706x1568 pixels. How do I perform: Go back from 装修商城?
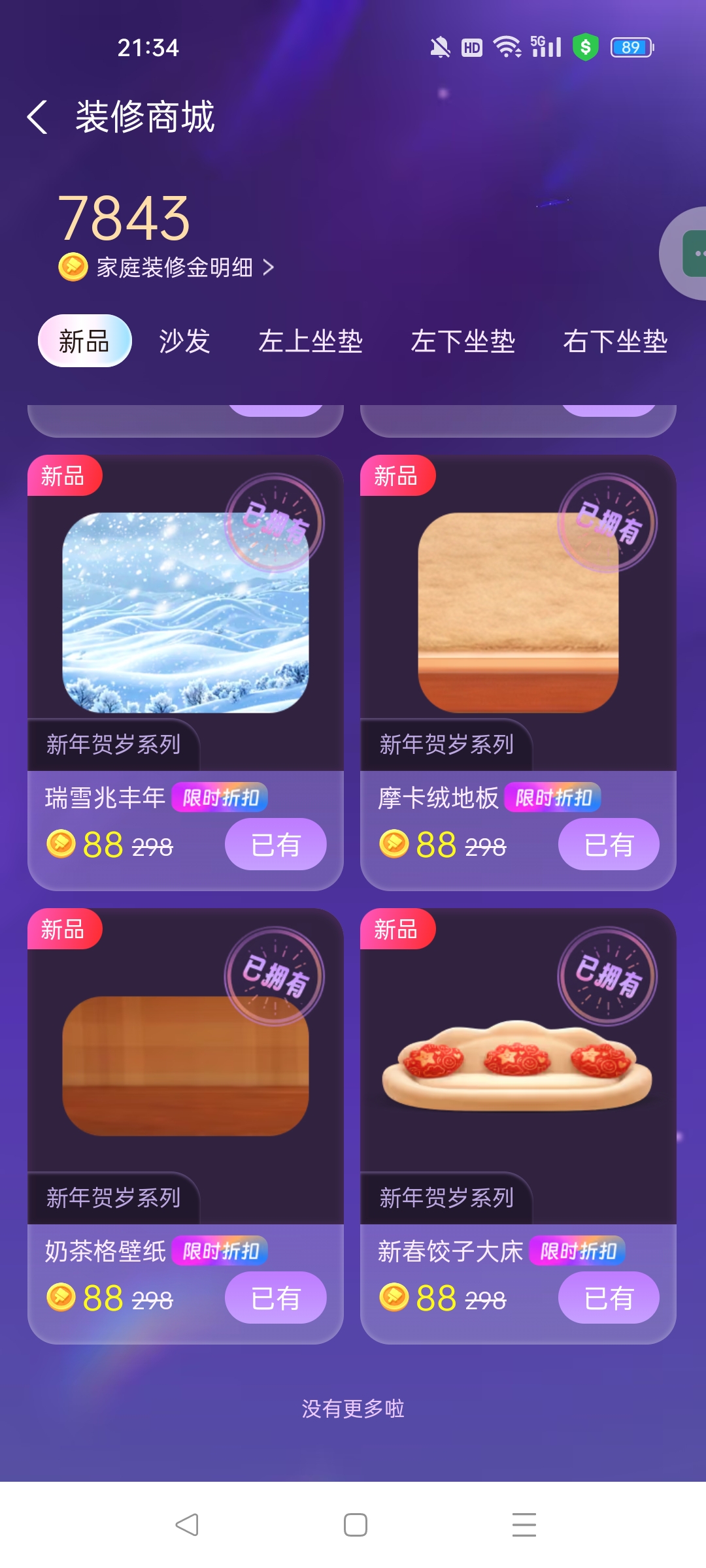[x=38, y=118]
